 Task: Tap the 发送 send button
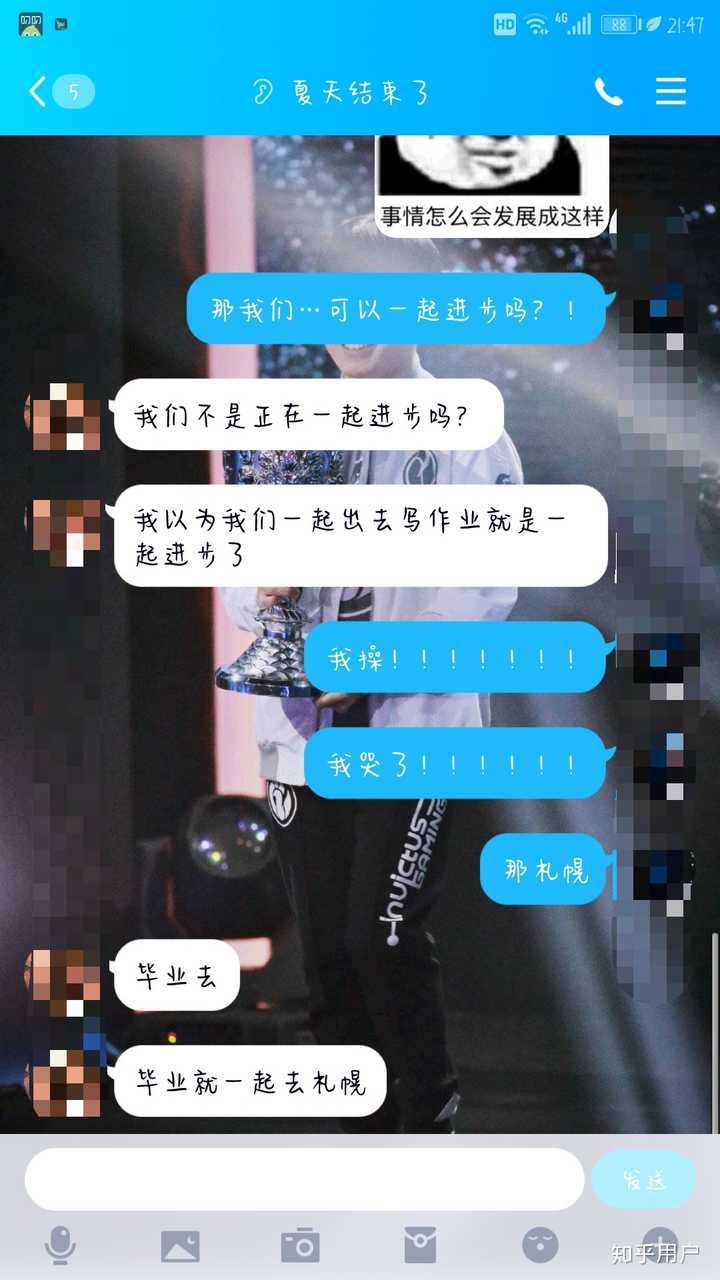click(643, 1179)
